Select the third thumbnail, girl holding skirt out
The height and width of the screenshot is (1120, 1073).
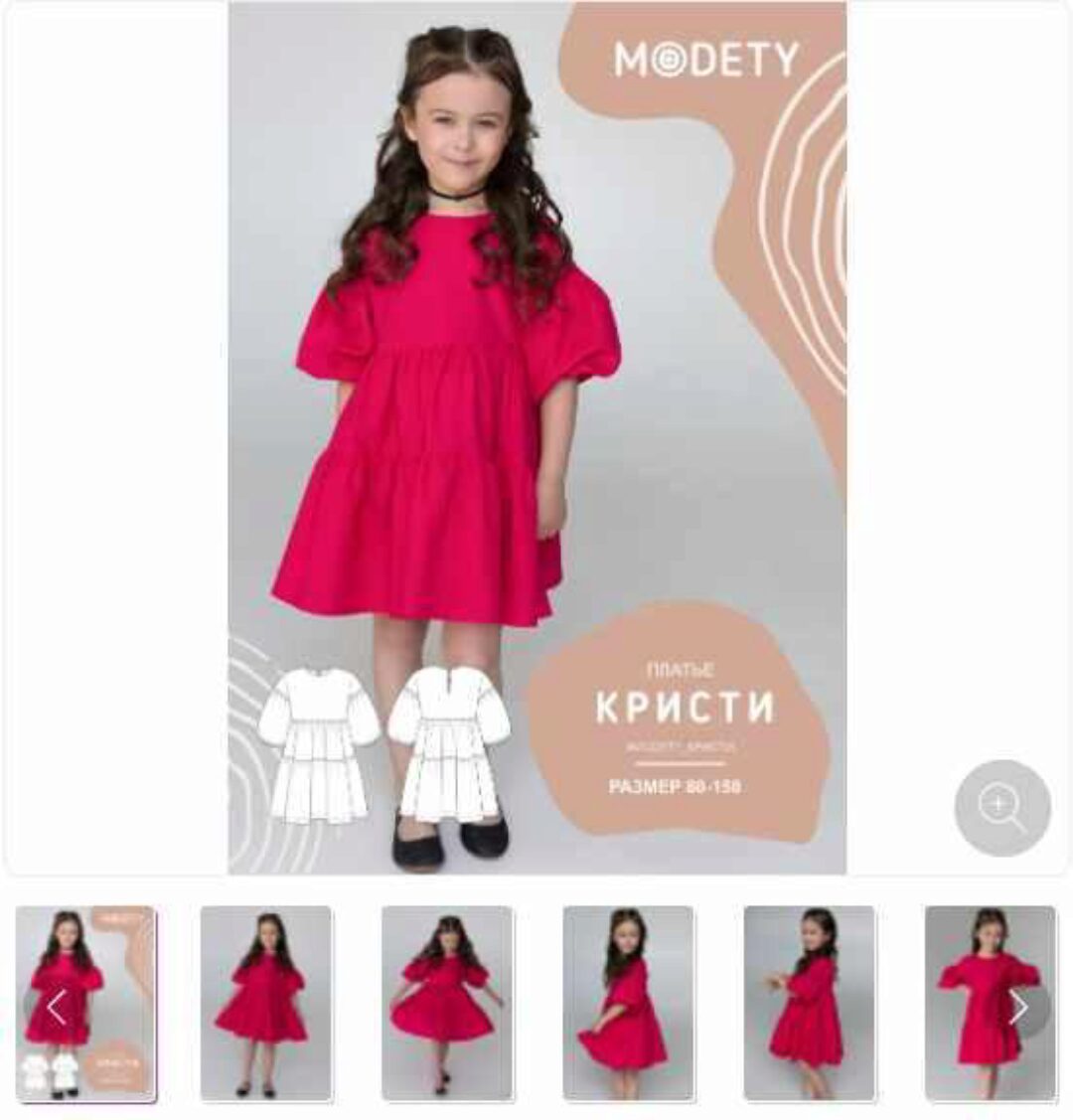point(447,1003)
